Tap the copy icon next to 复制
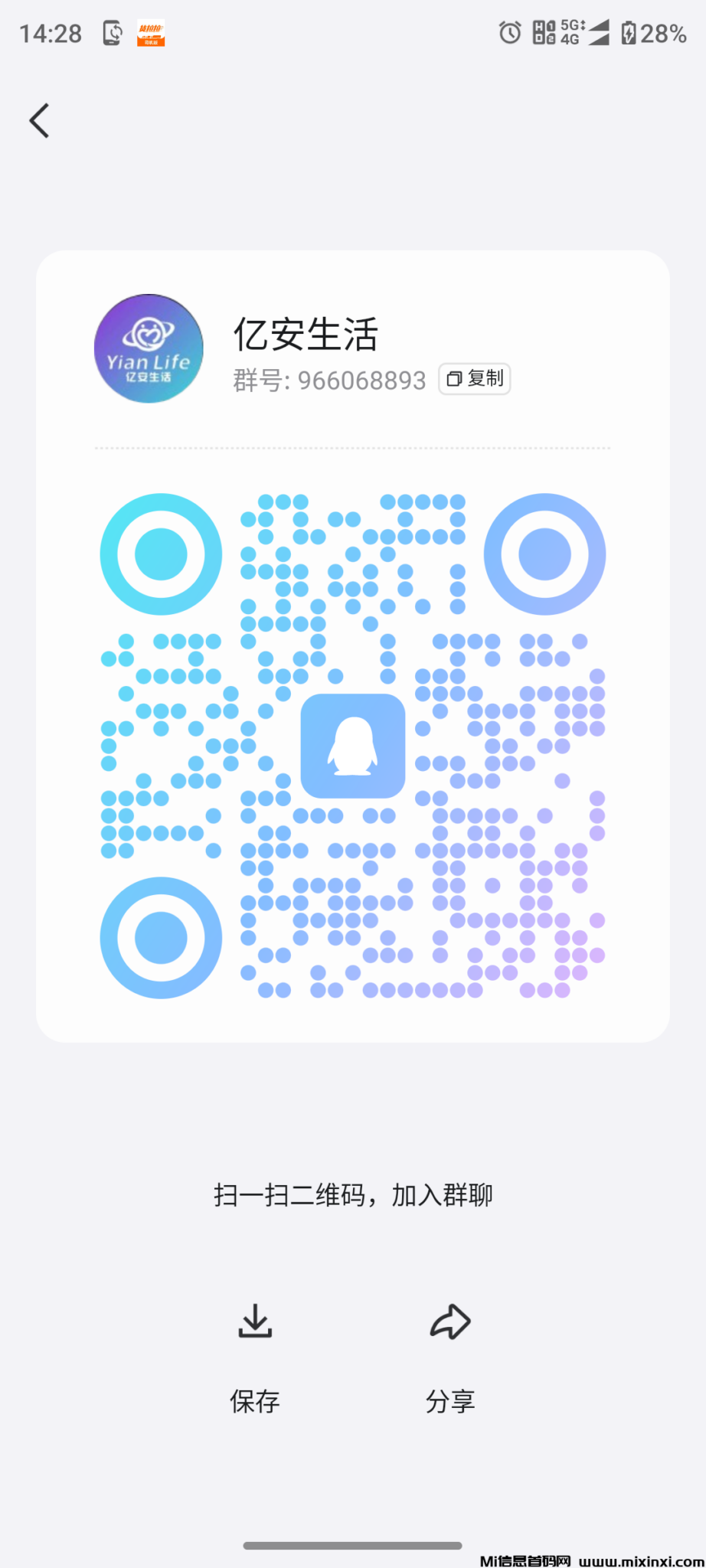706x1568 pixels. pos(453,378)
